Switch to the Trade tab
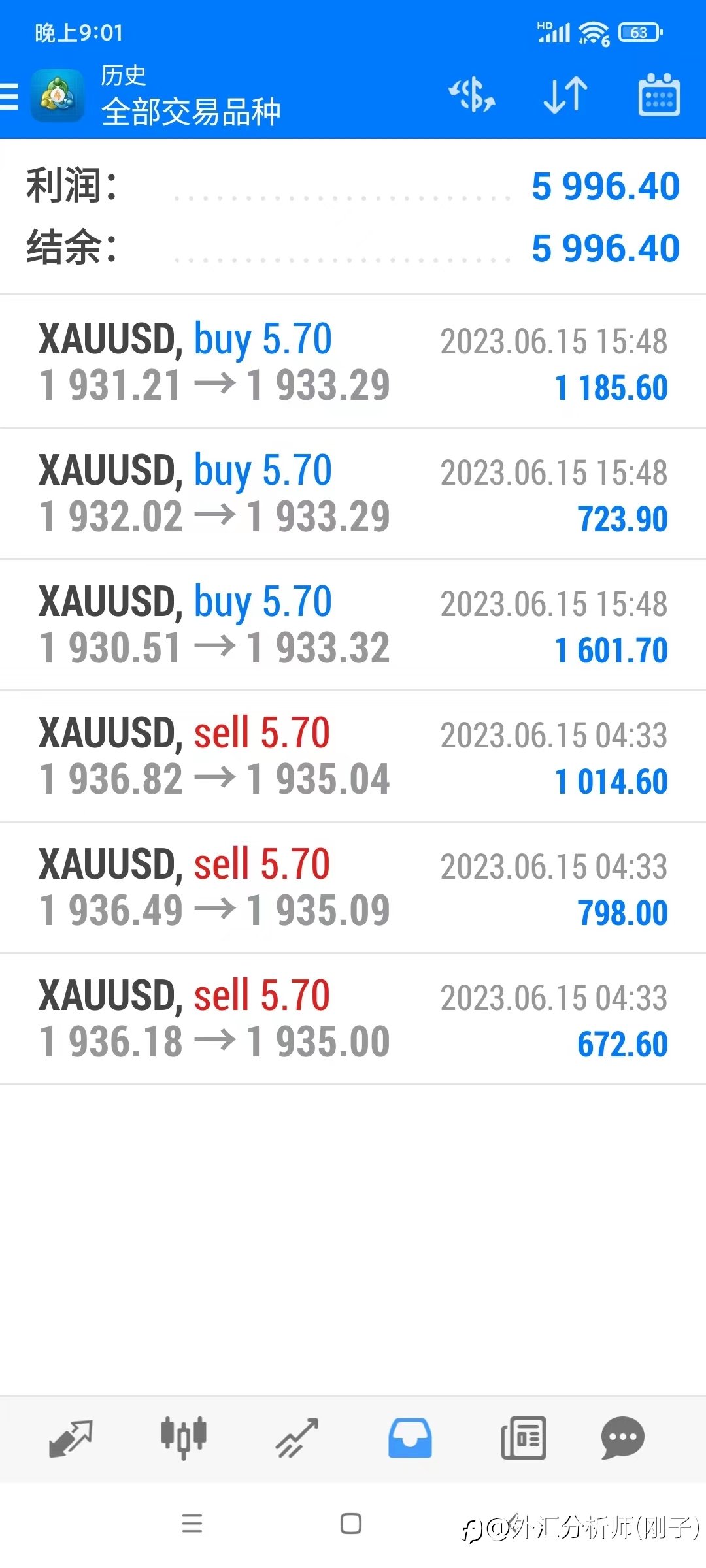The width and height of the screenshot is (706, 1568). [297, 1438]
